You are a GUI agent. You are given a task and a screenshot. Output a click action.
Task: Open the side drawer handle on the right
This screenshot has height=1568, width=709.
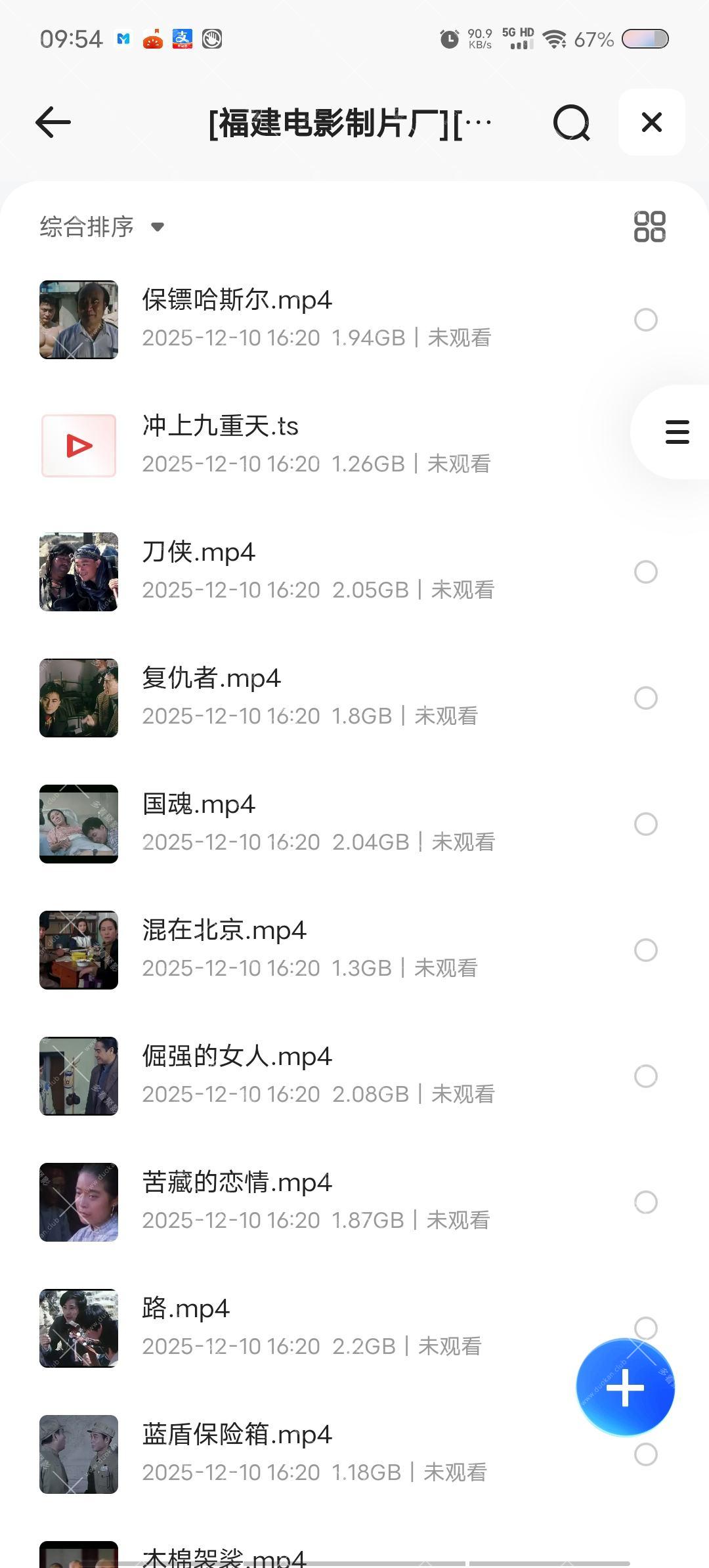[x=676, y=431]
